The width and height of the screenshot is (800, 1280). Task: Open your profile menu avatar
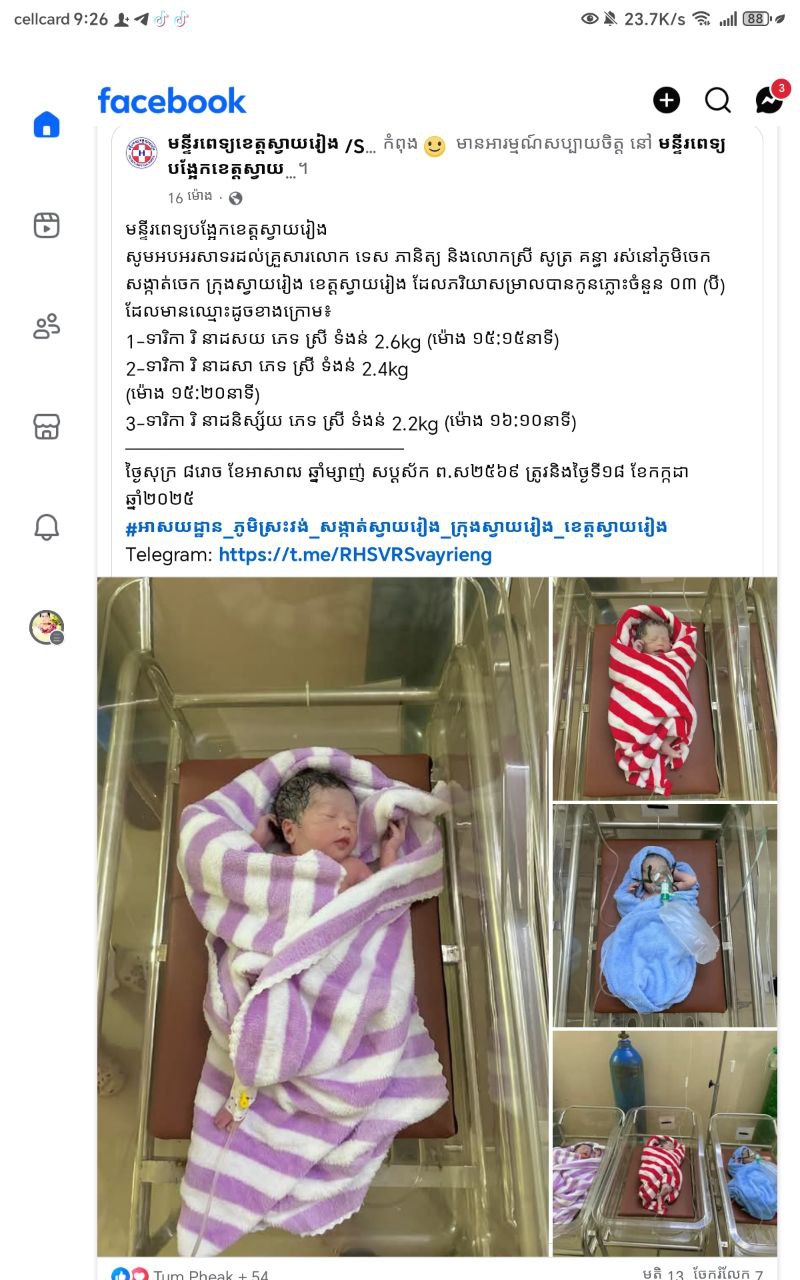(x=46, y=628)
